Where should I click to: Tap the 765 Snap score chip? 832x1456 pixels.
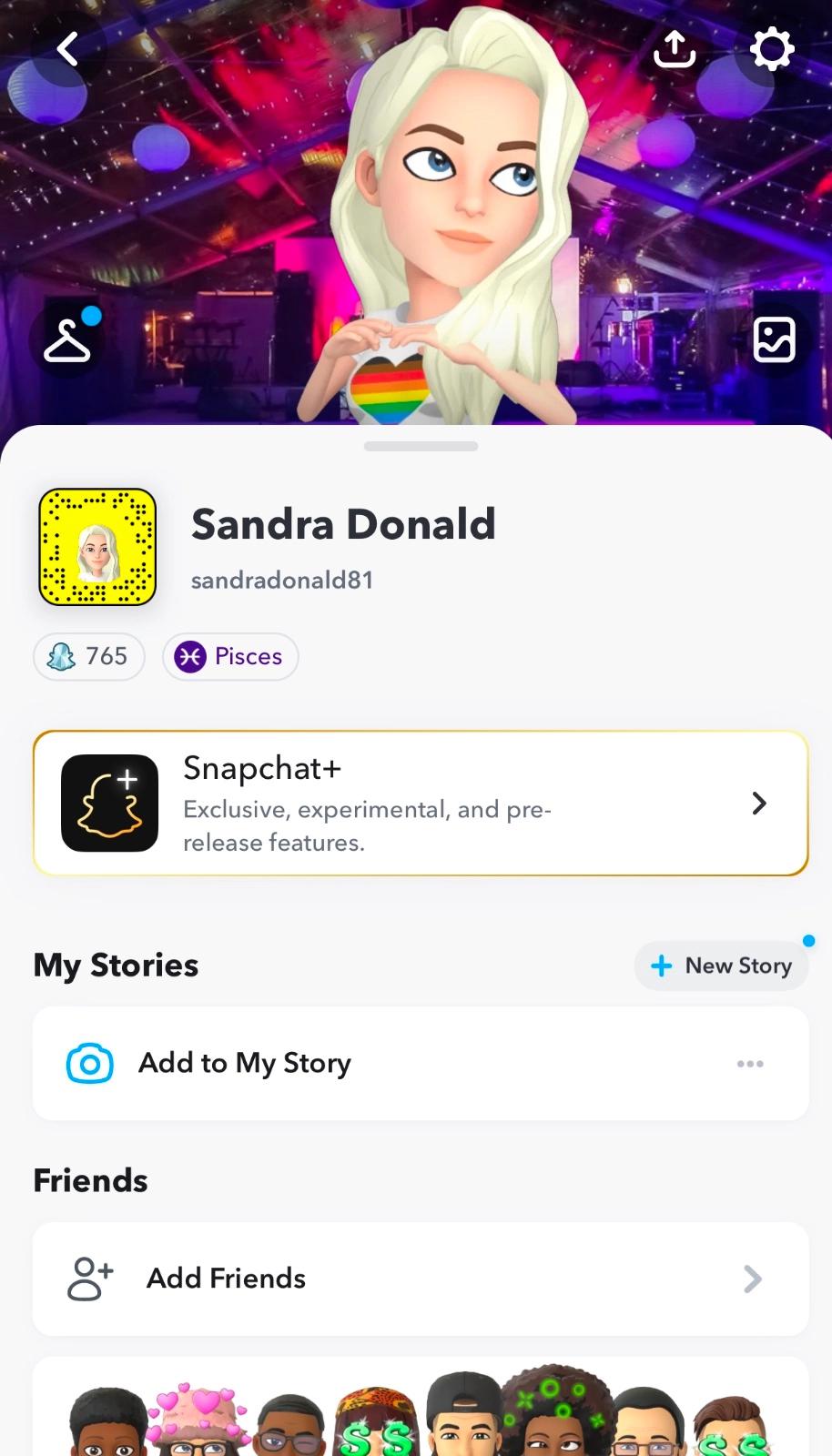(x=89, y=656)
